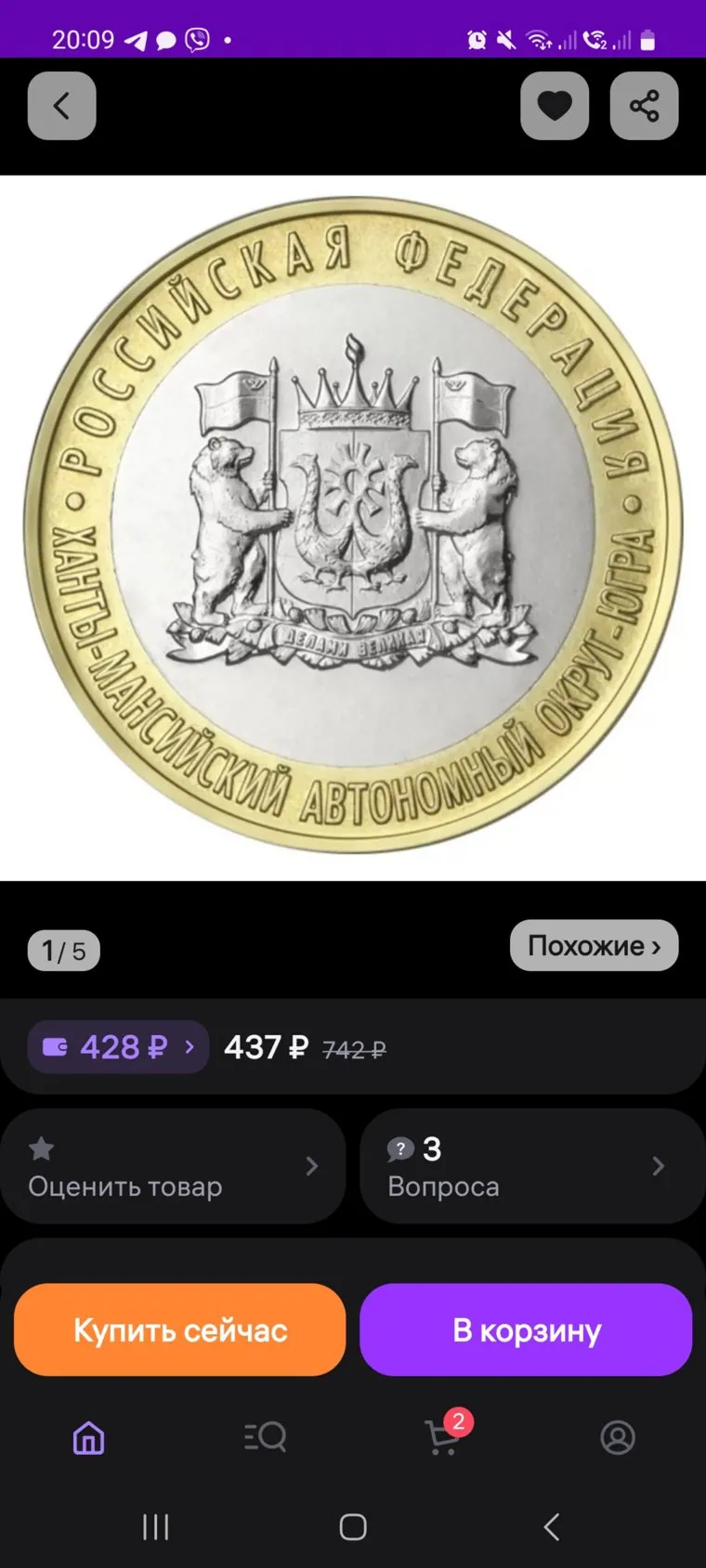Switch to the home tab
Image resolution: width=706 pixels, height=1568 pixels.
(89, 1438)
